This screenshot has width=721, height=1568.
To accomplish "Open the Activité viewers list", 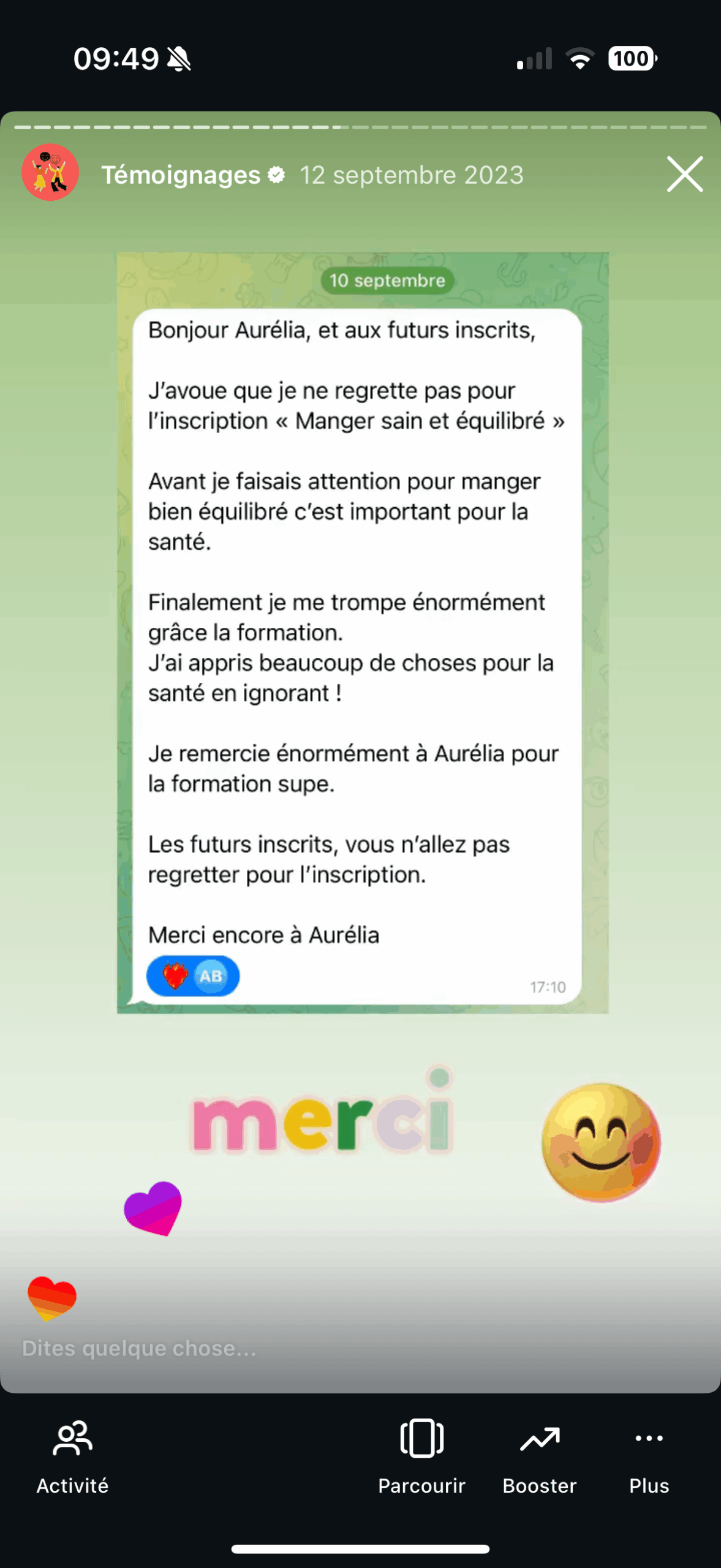I will (72, 1457).
